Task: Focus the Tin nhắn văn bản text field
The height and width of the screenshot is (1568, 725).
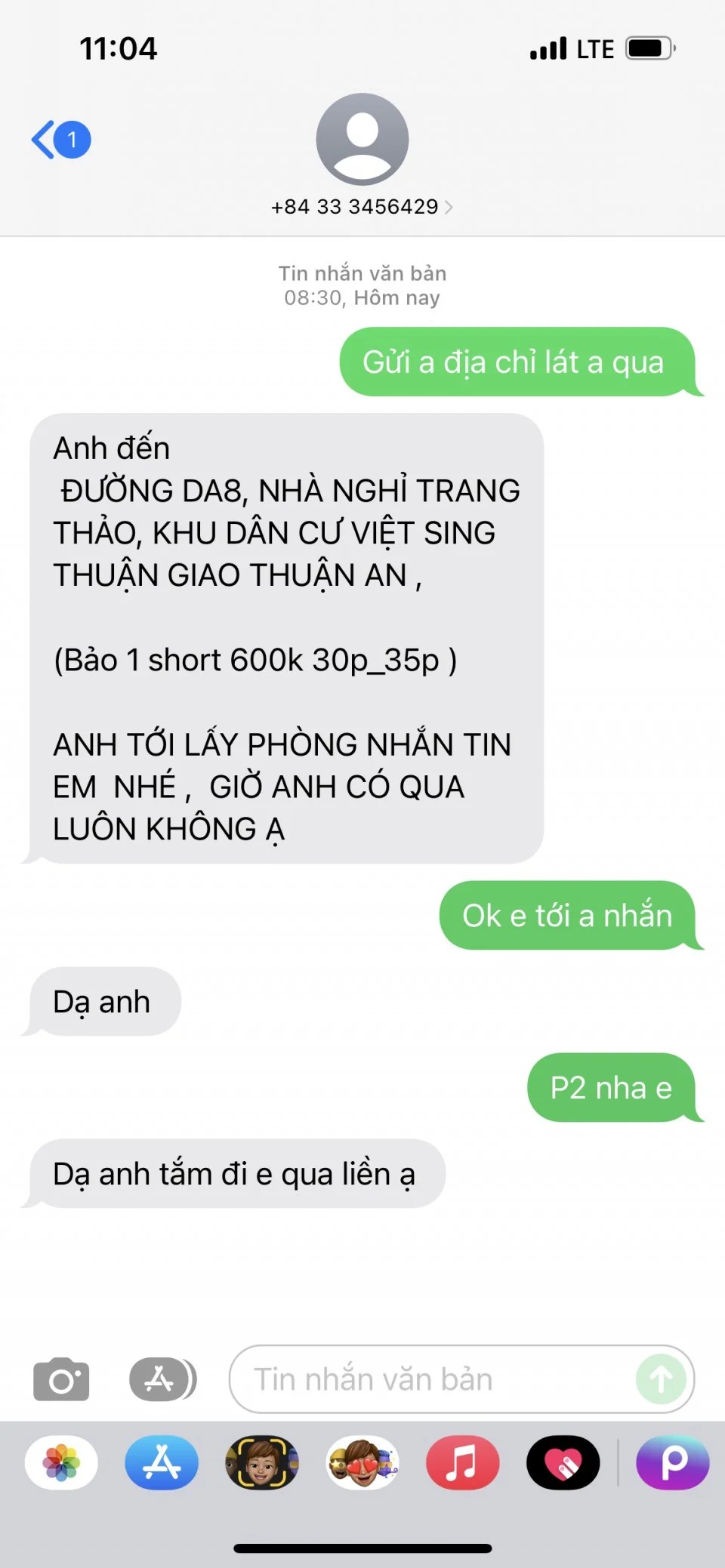Action: (x=430, y=1379)
